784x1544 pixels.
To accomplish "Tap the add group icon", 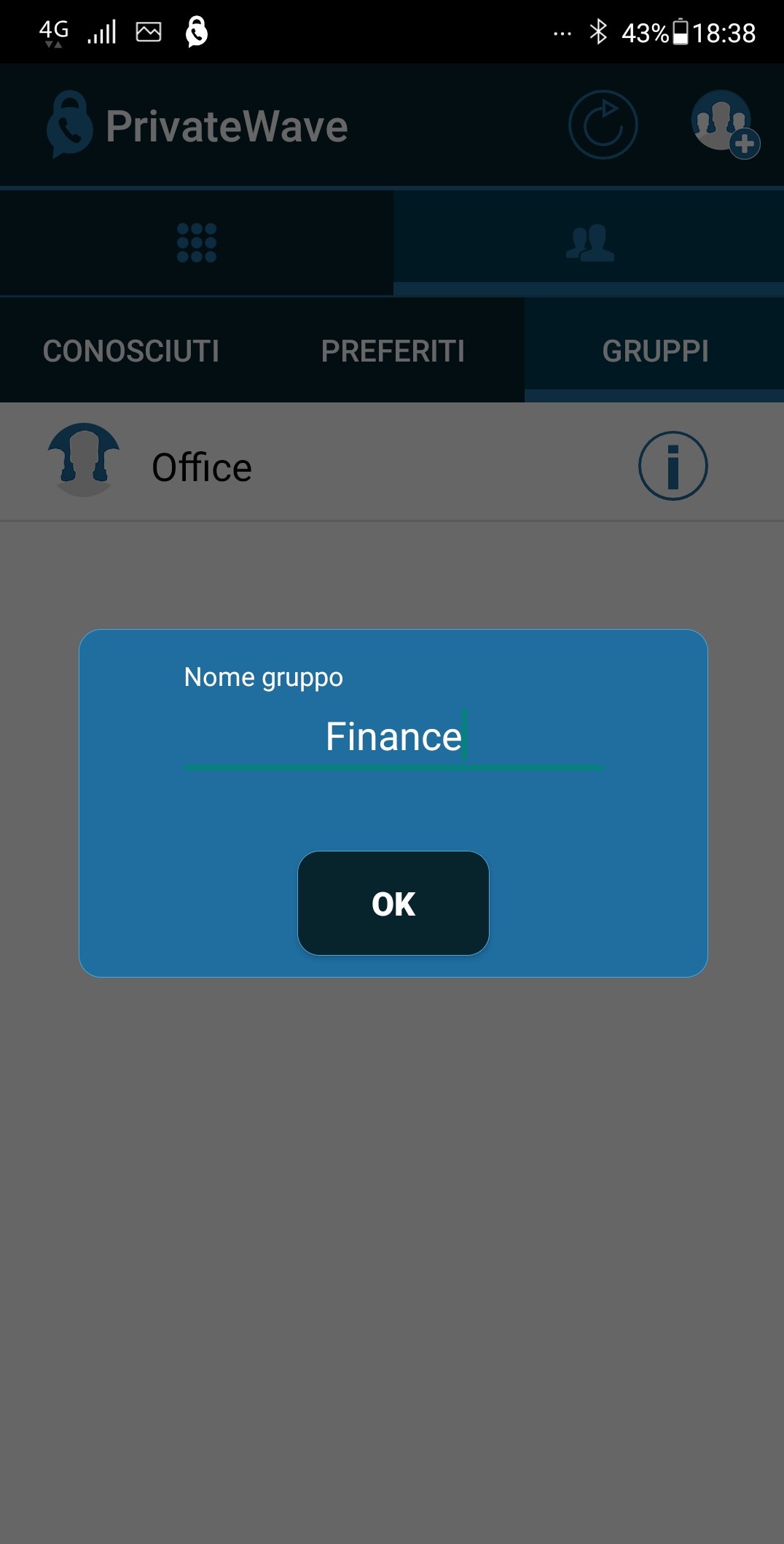I will (724, 125).
